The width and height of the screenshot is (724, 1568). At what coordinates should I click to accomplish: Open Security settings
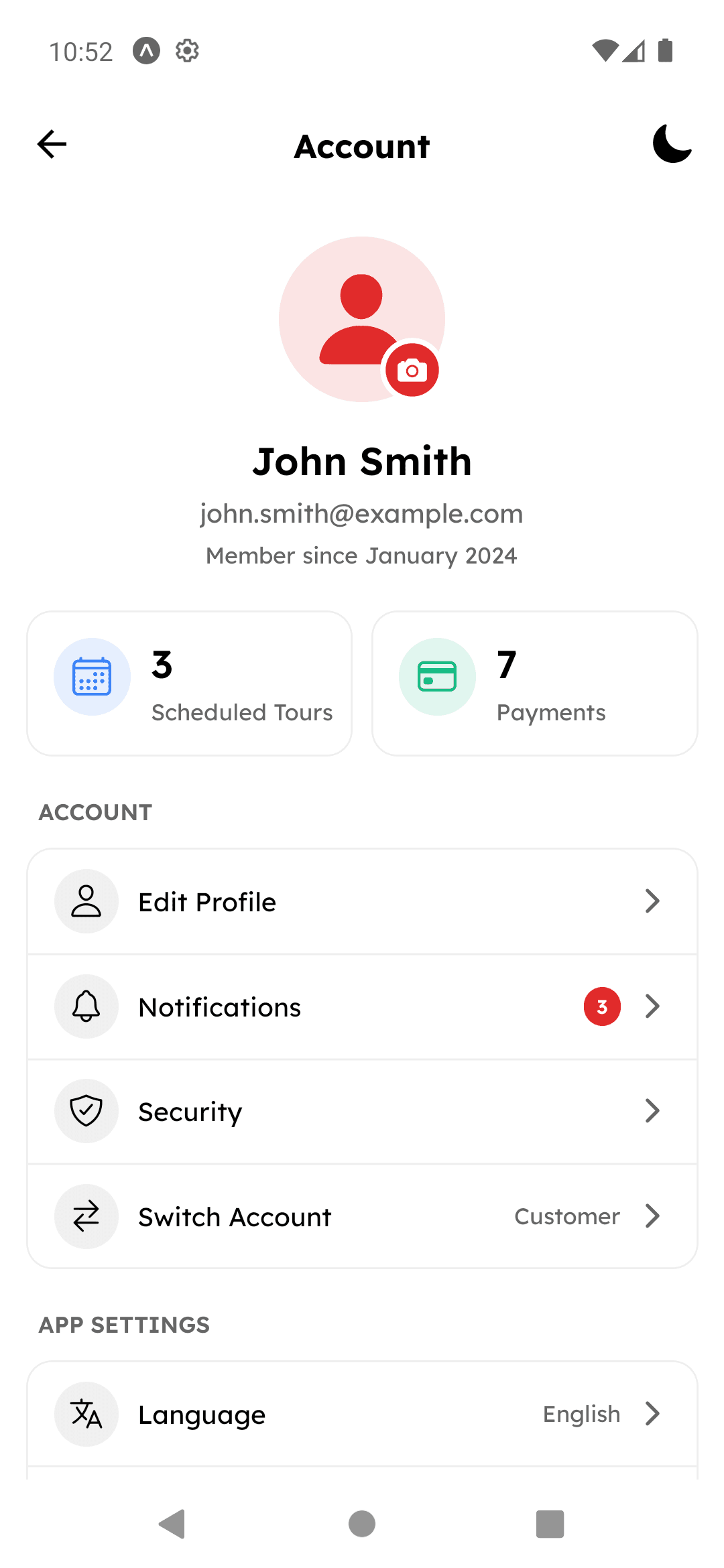pos(362,1112)
